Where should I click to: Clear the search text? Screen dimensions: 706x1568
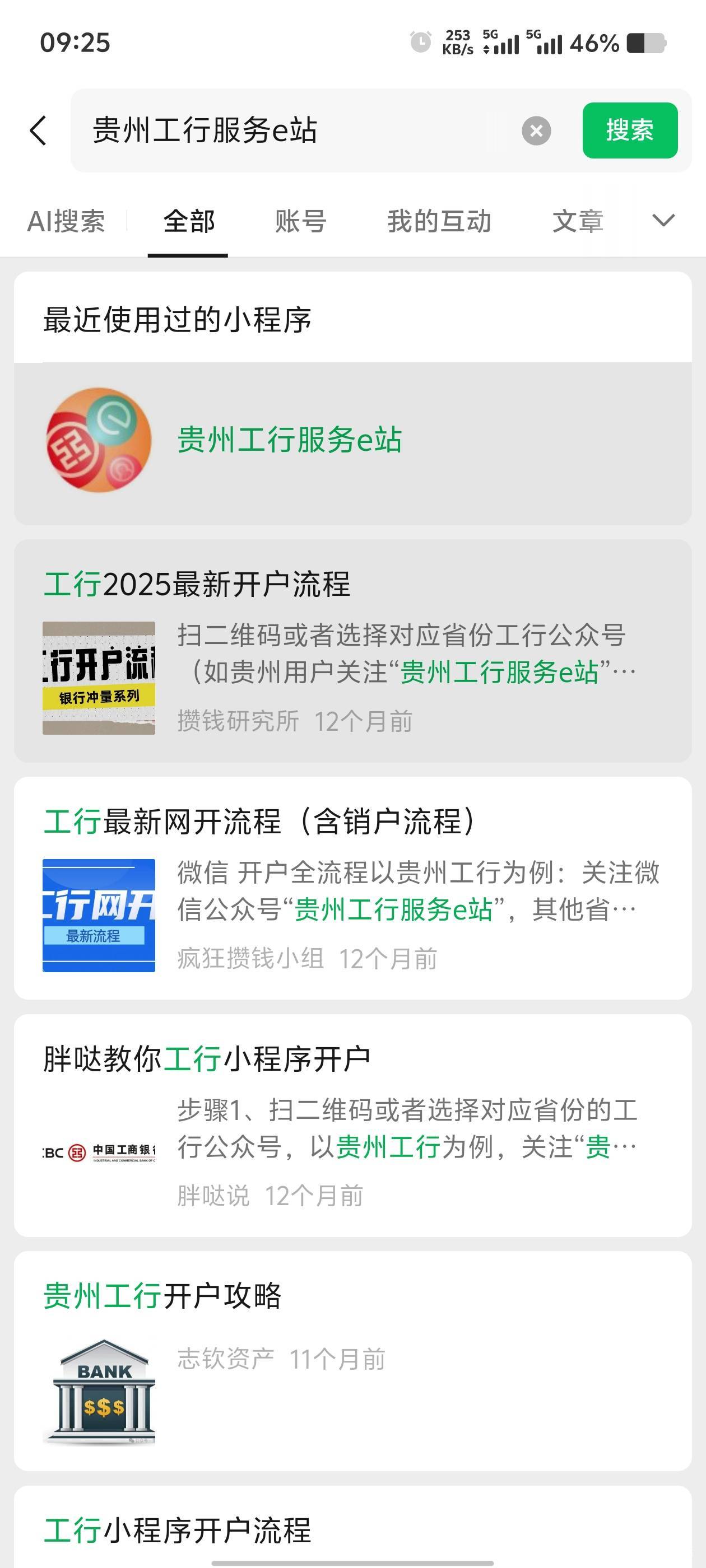coord(536,131)
